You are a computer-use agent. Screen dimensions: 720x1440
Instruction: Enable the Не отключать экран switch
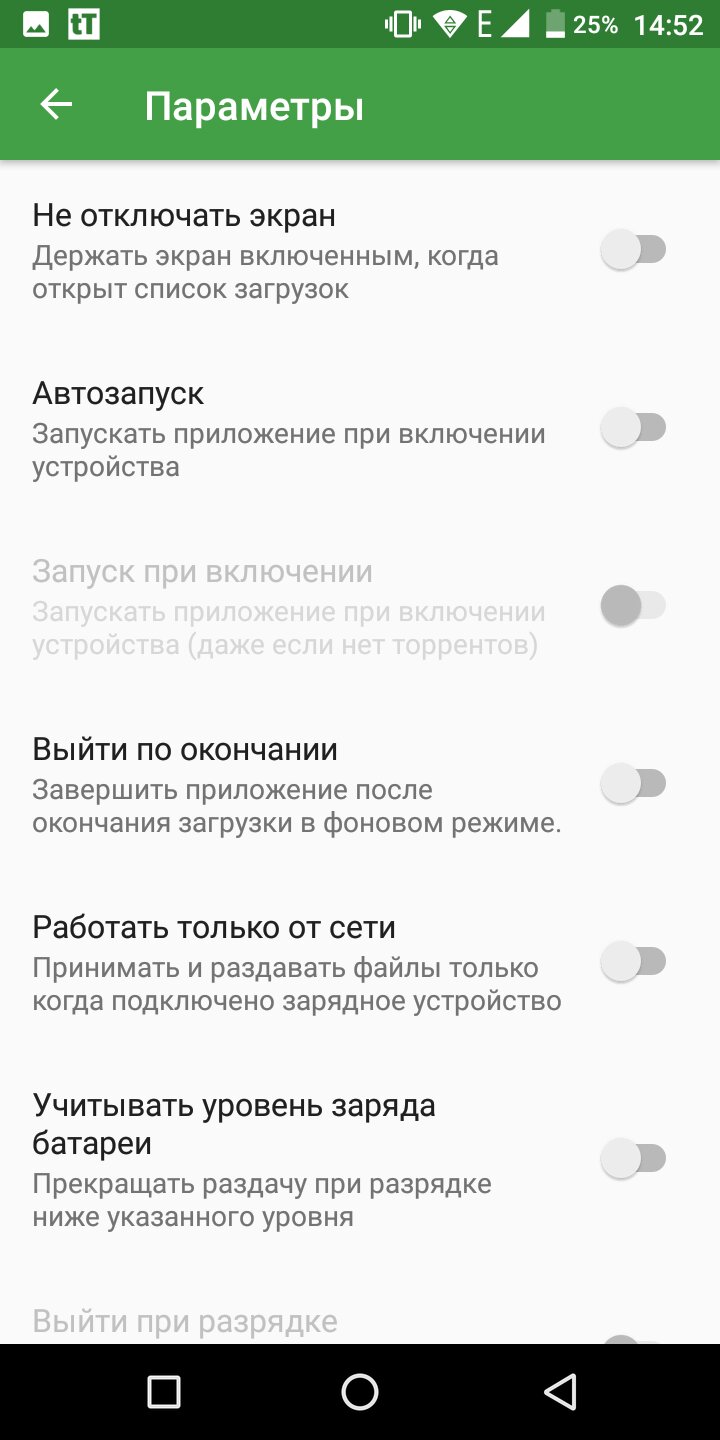click(633, 249)
